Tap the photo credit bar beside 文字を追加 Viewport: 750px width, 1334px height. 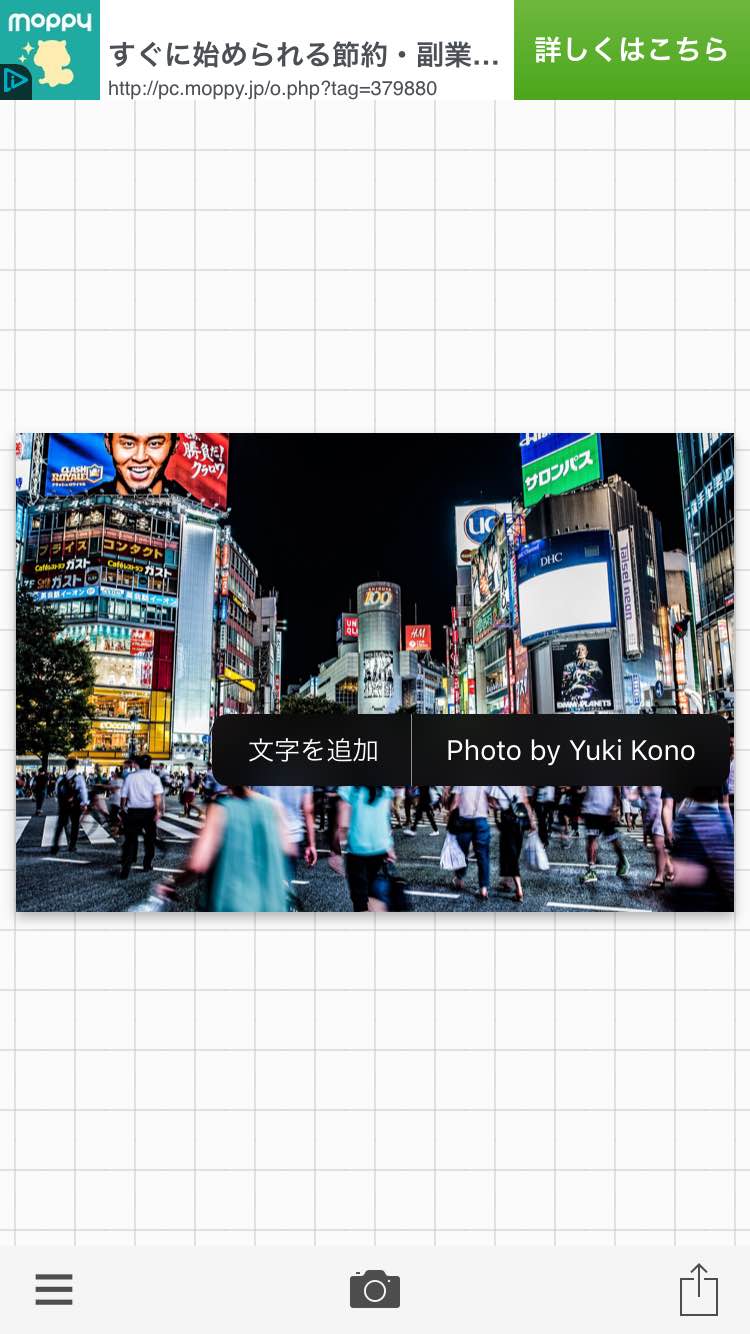[x=570, y=750]
